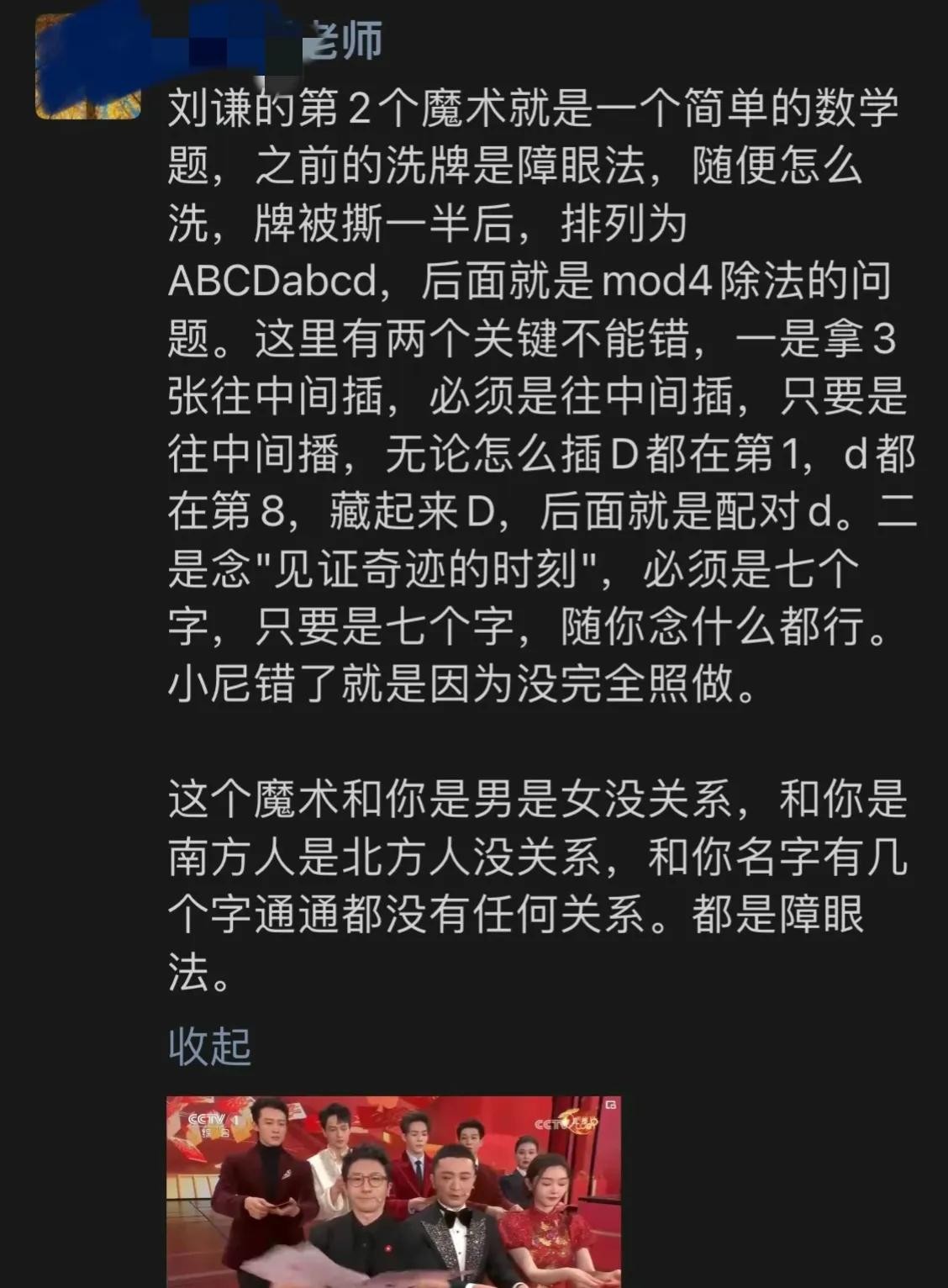This screenshot has width=948, height=1288.
Task: Open the attached CCTV gala image
Action: [x=393, y=1191]
